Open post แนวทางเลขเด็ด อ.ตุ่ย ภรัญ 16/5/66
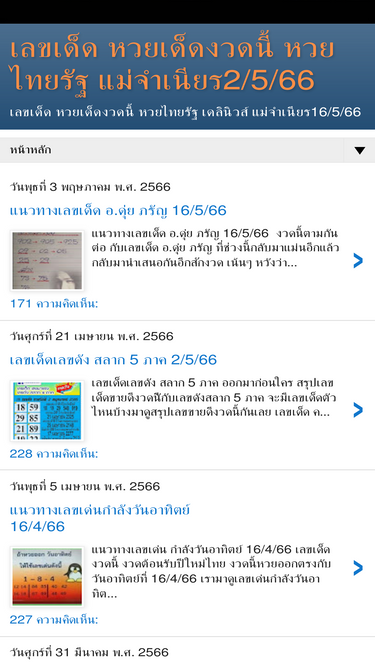Viewport: 375px width, 667px height. (x=118, y=211)
